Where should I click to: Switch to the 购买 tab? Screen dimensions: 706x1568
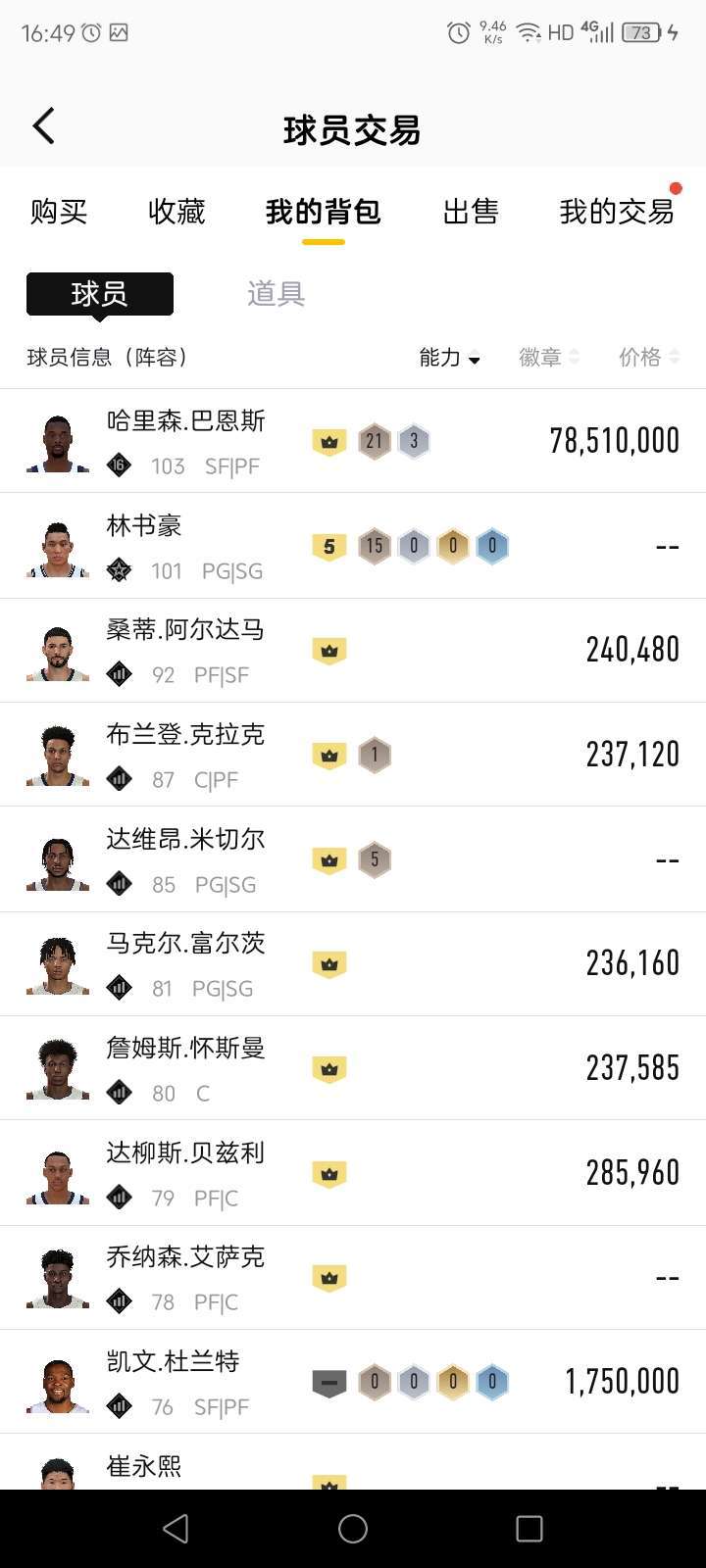point(59,212)
